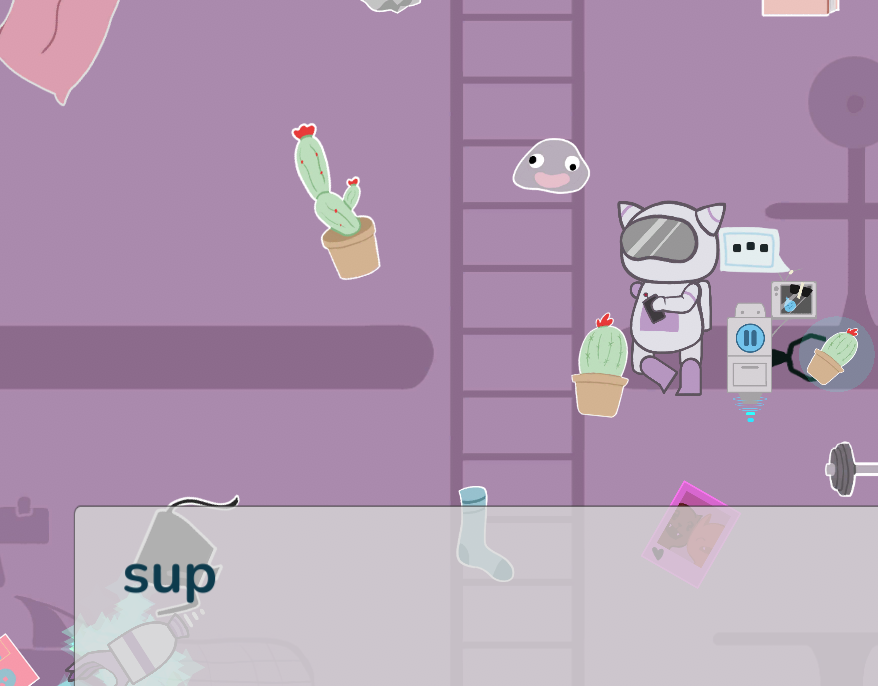Tap the small monitor above the robot
Viewport: 878px width, 686px height.
(x=794, y=299)
